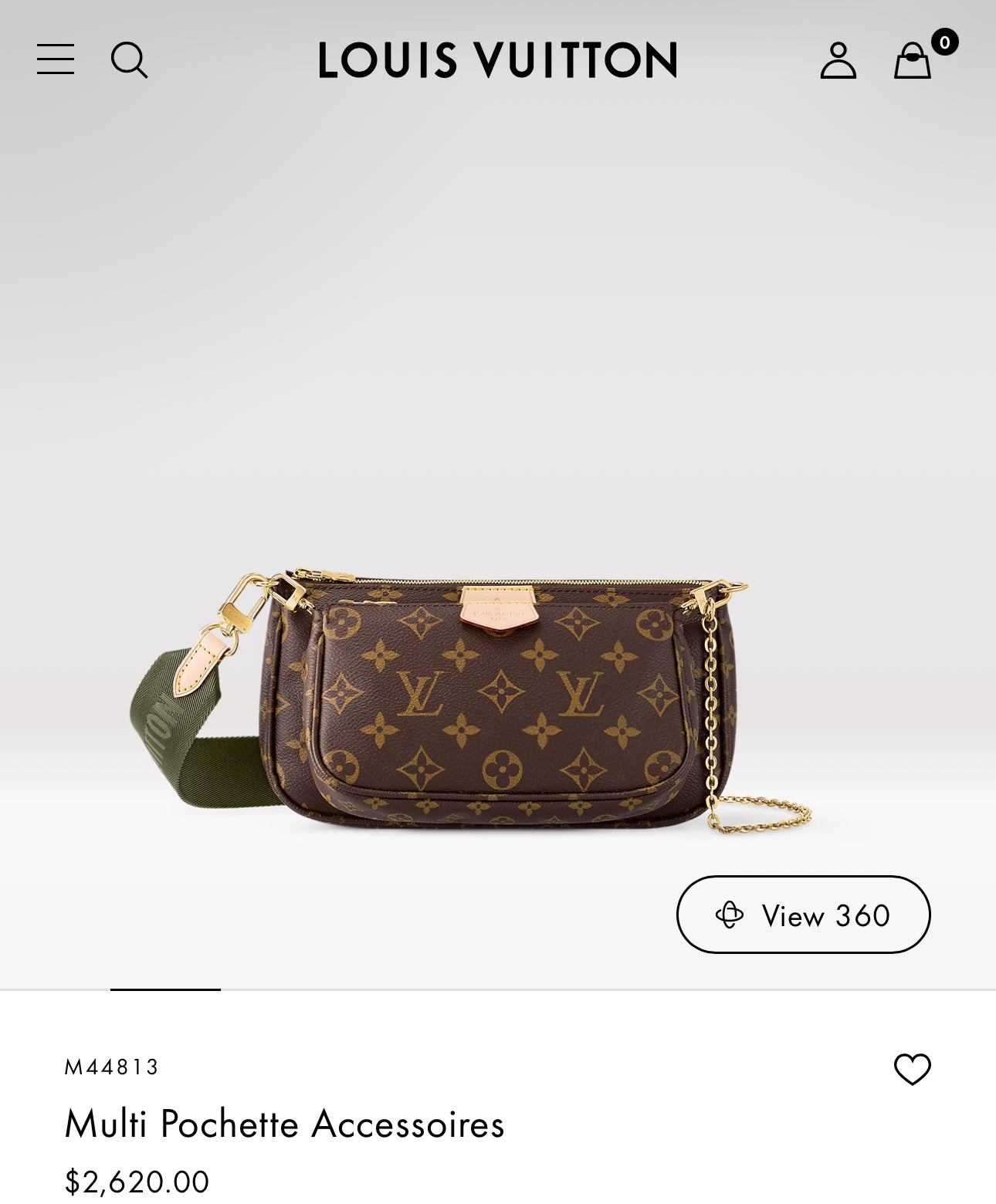Open the search magnifier

129,59
